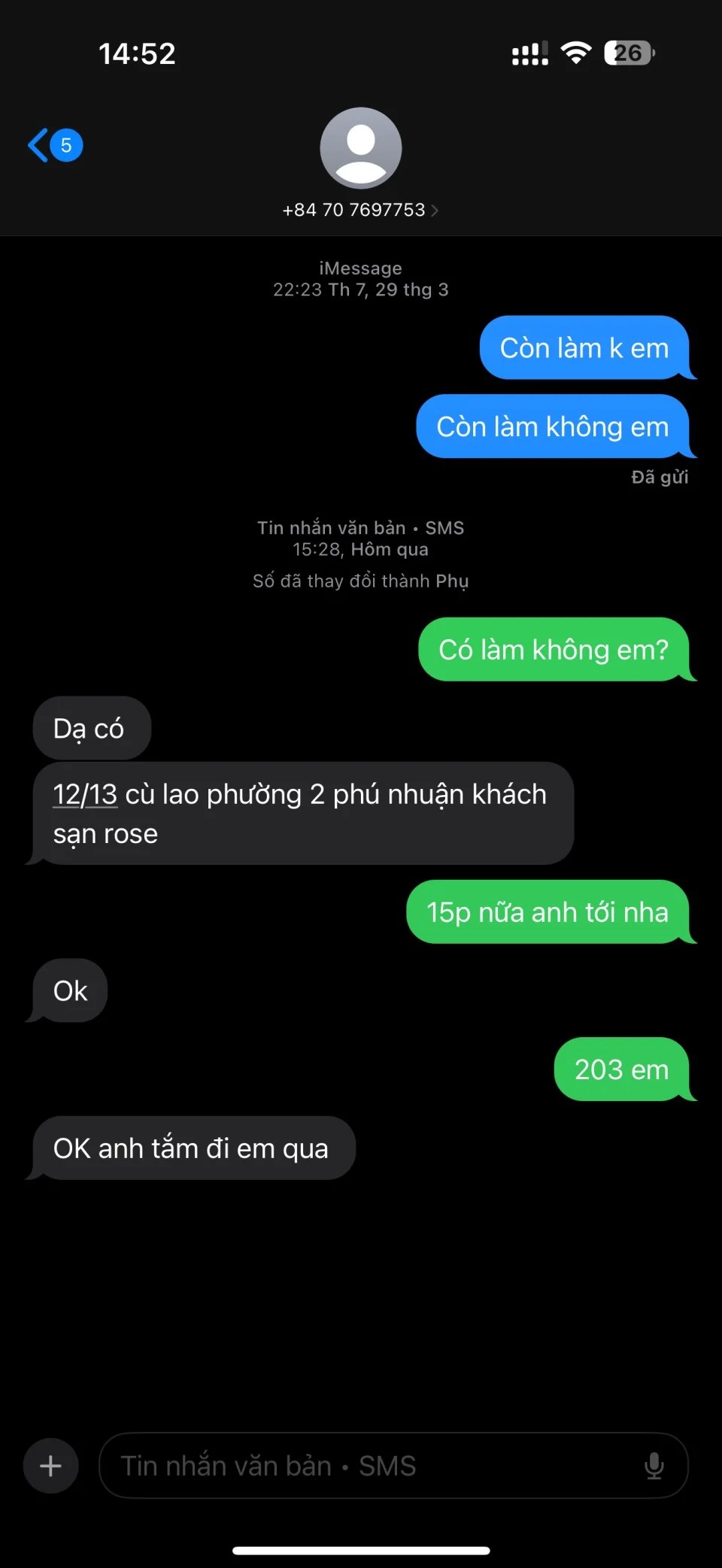Tap the underlined 12/13 link
This screenshot has height=1568, width=722.
[85, 795]
